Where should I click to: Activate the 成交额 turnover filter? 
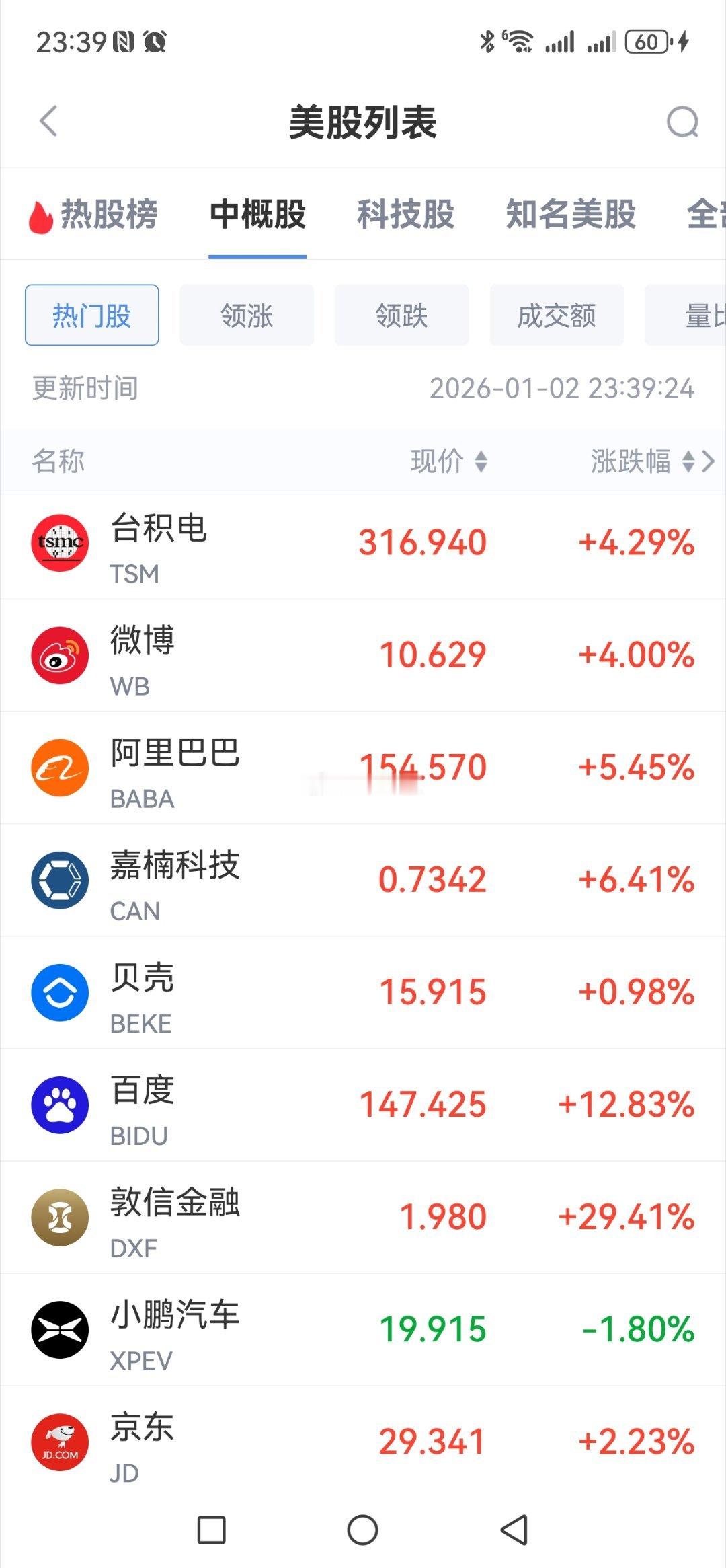pos(557,316)
